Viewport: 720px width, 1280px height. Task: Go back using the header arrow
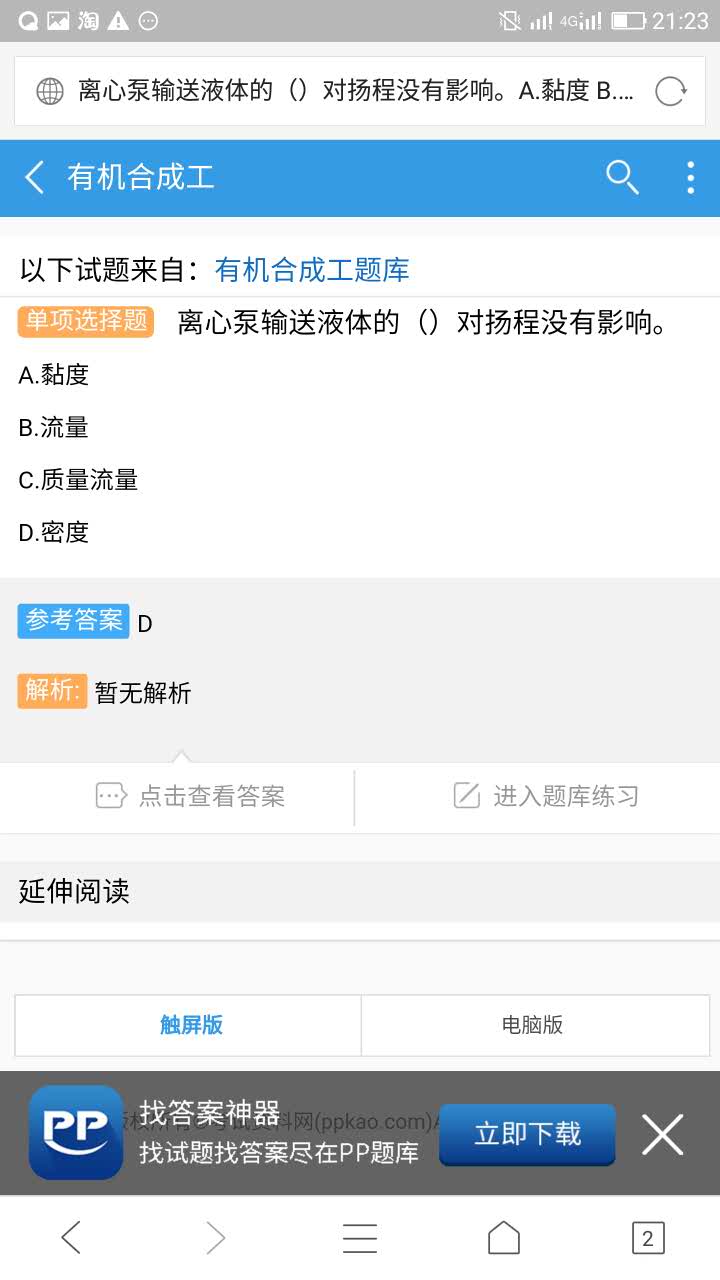click(34, 178)
